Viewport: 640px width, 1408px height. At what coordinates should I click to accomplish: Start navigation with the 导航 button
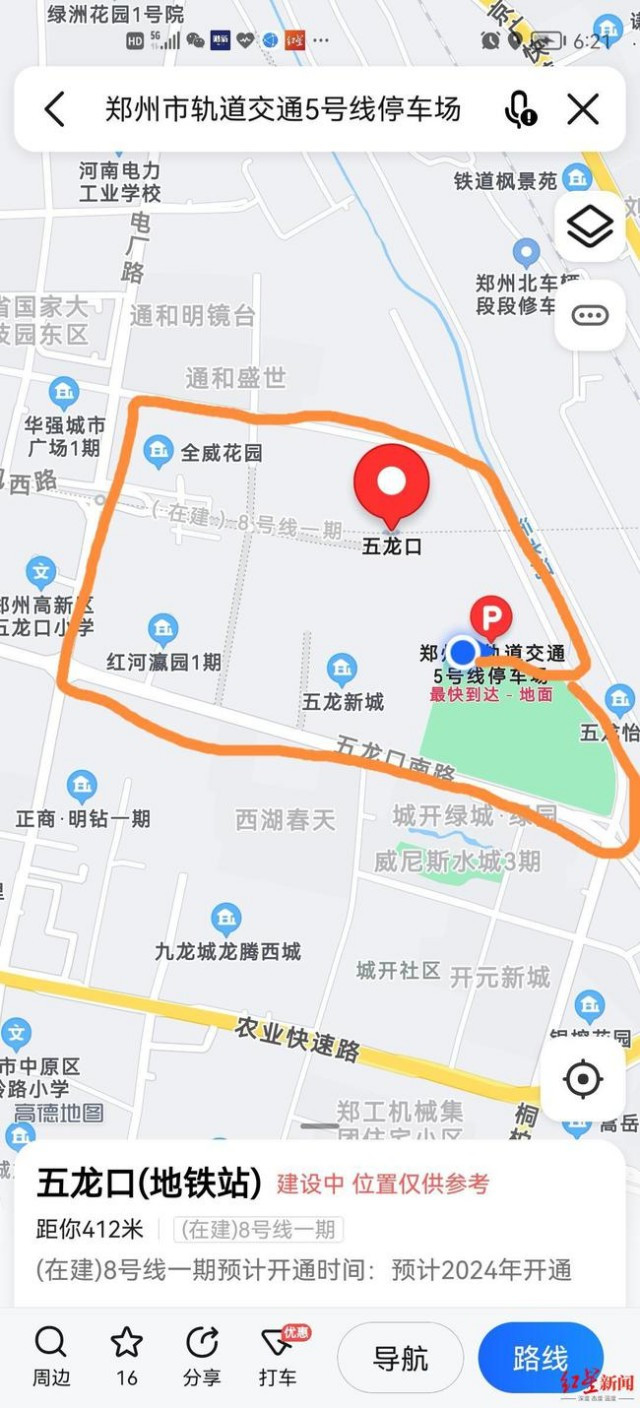pos(401,1358)
